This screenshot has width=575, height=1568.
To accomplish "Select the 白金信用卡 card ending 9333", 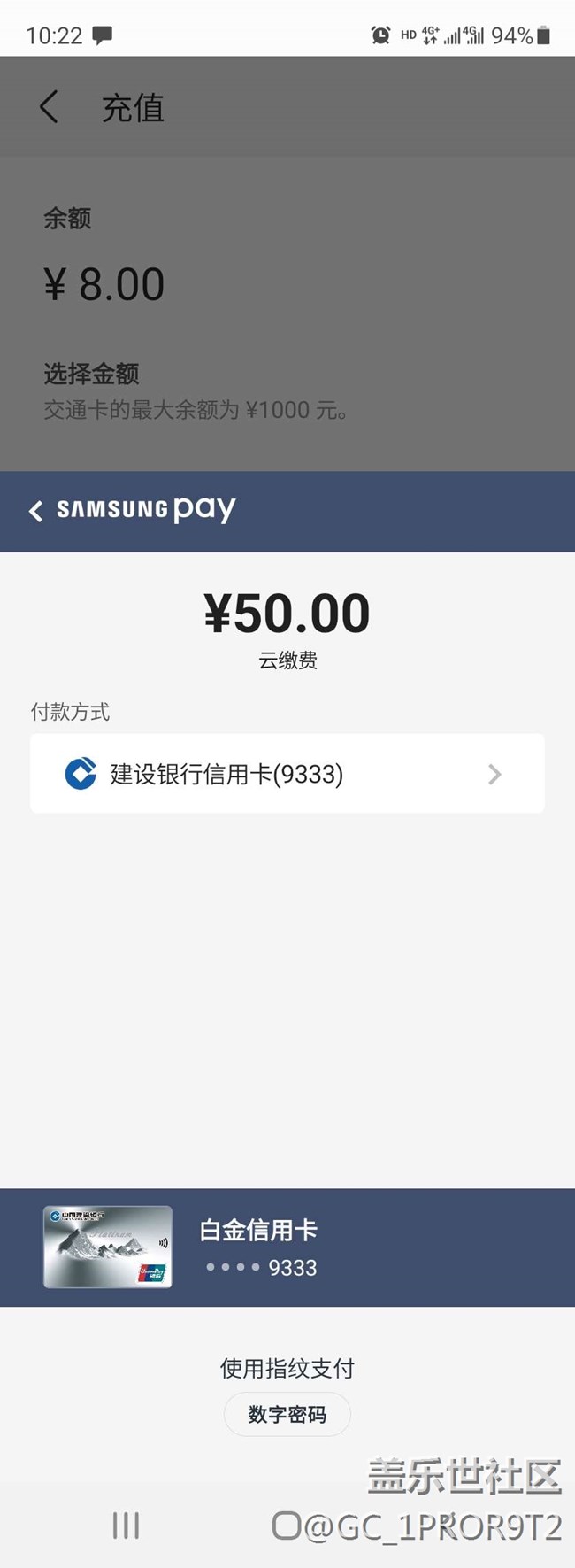I will point(287,1247).
